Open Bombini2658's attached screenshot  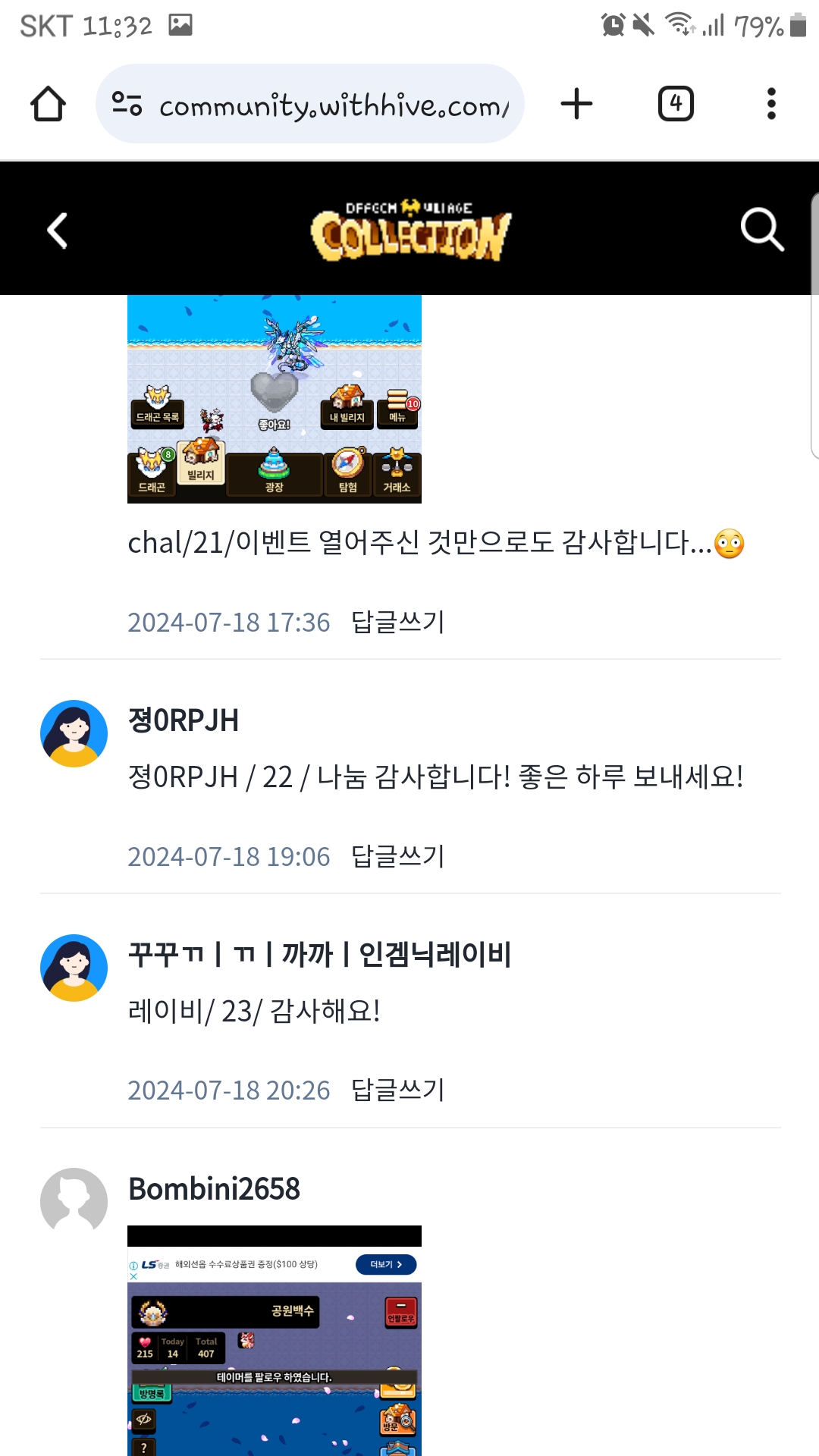(x=274, y=1342)
